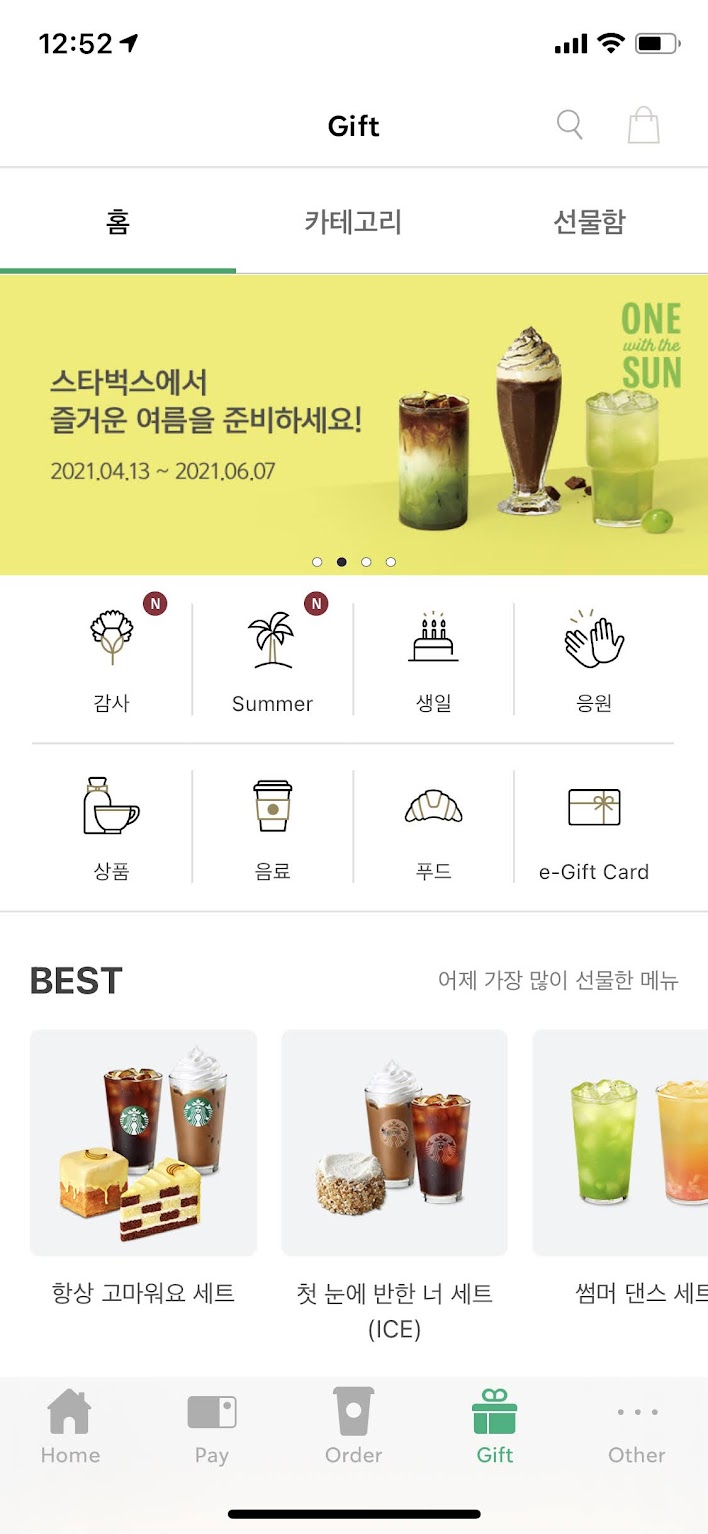This screenshot has height=1534, width=708.
Task: Switch to the 카테고리 tab
Action: click(x=353, y=222)
